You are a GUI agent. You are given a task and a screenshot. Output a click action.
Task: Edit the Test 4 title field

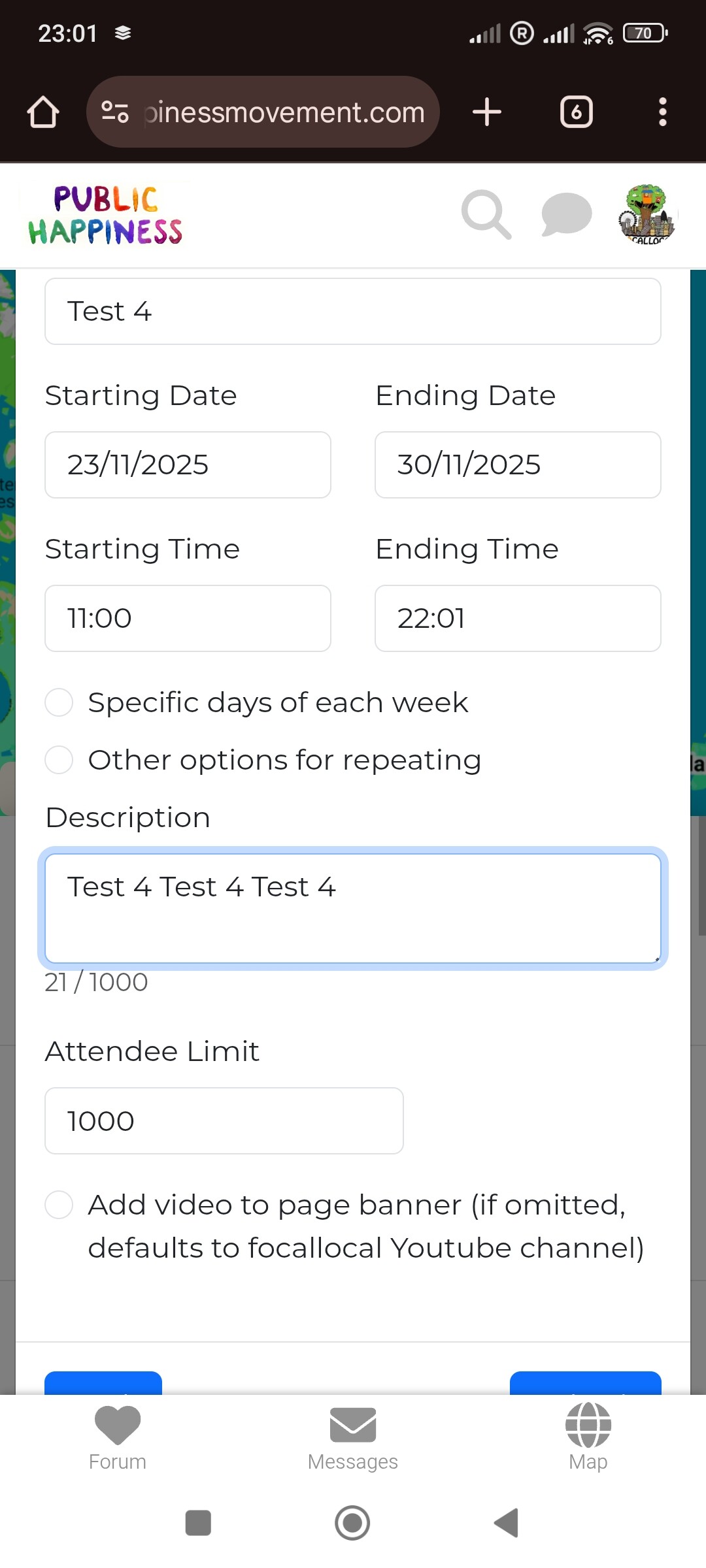pos(352,312)
